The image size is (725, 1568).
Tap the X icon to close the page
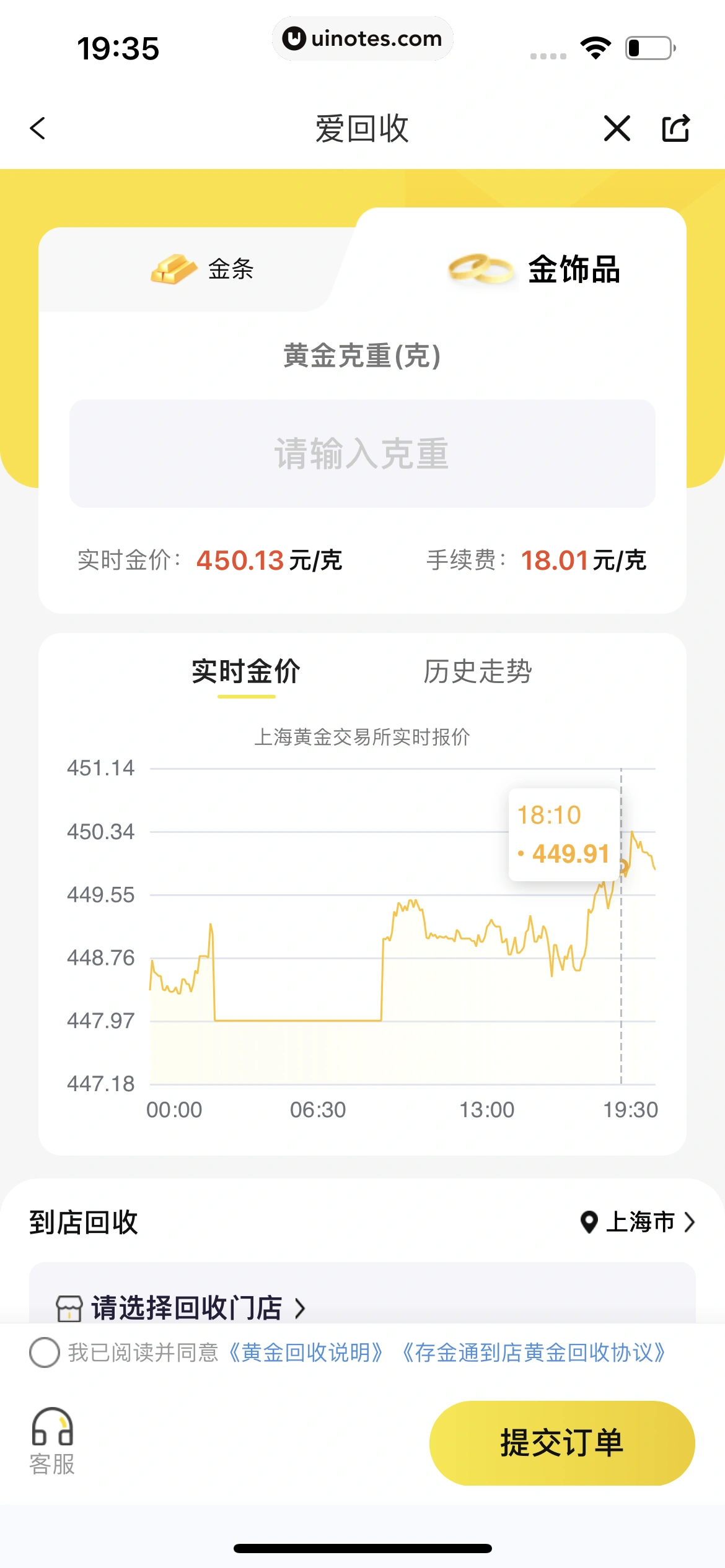pos(617,128)
